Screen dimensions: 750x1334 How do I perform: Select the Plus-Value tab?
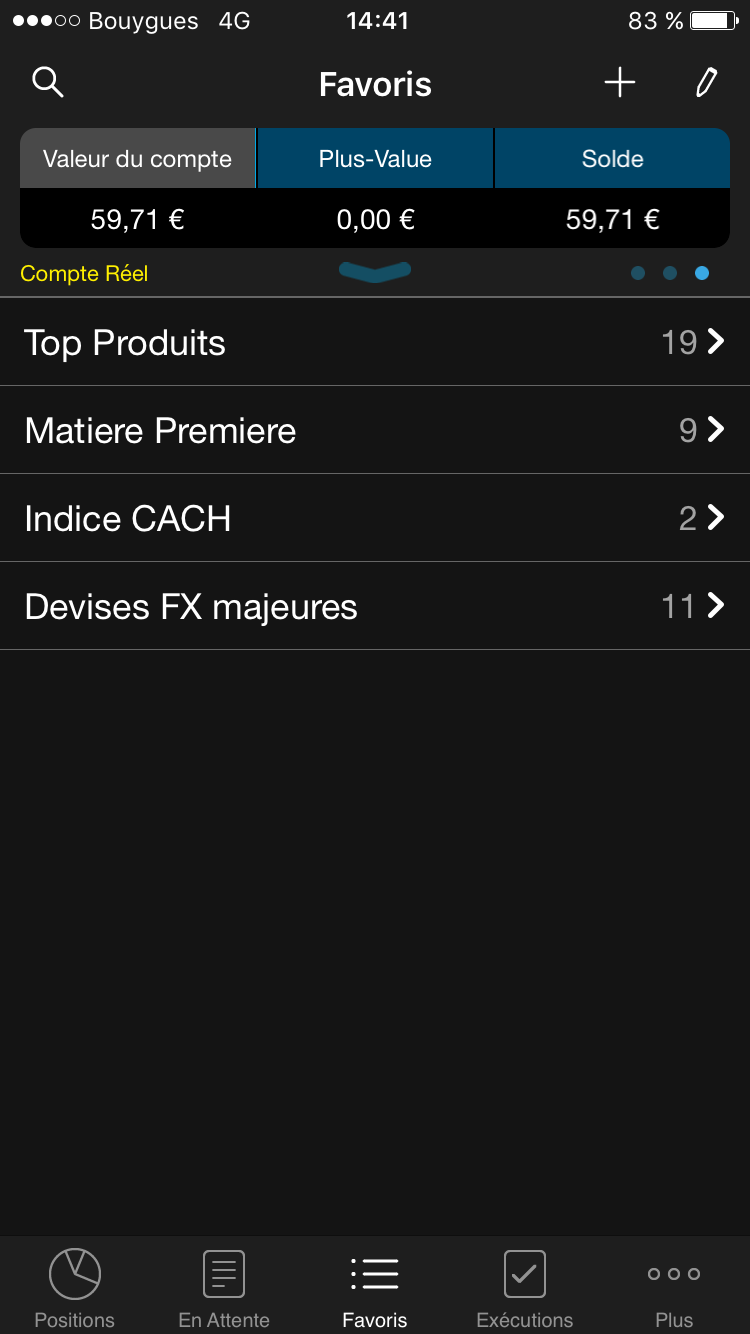click(375, 159)
